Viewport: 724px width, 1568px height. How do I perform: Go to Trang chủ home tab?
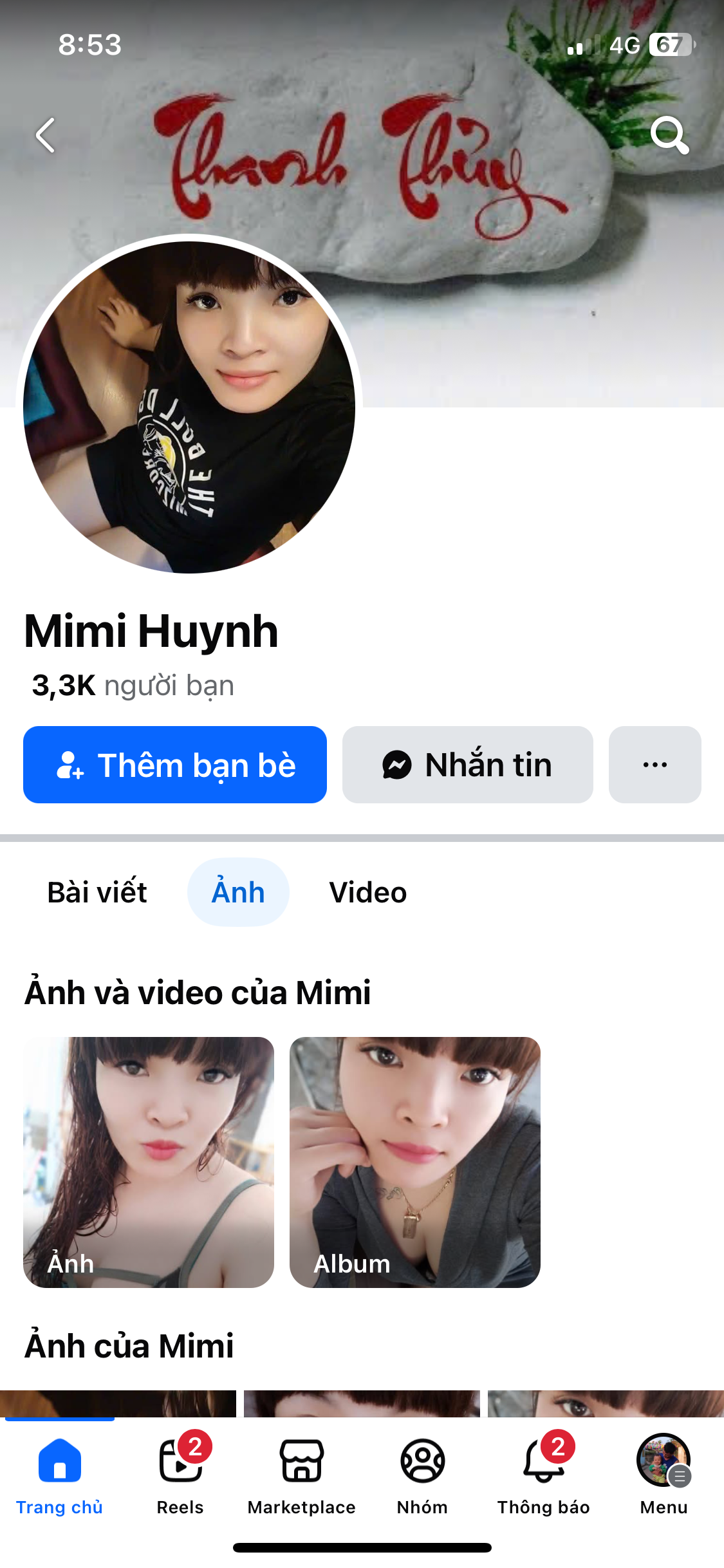click(x=59, y=1474)
